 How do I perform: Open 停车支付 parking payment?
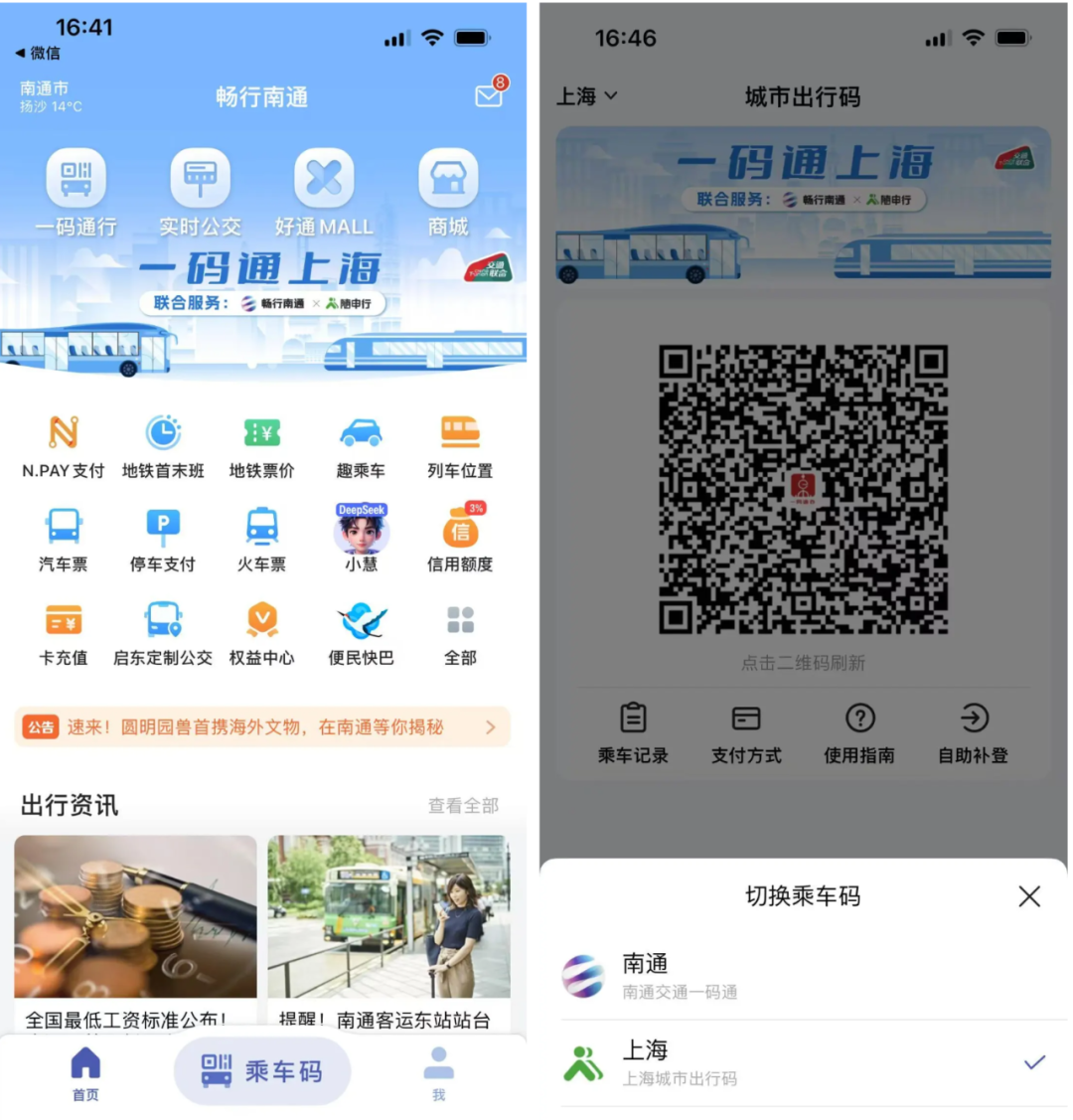(163, 540)
